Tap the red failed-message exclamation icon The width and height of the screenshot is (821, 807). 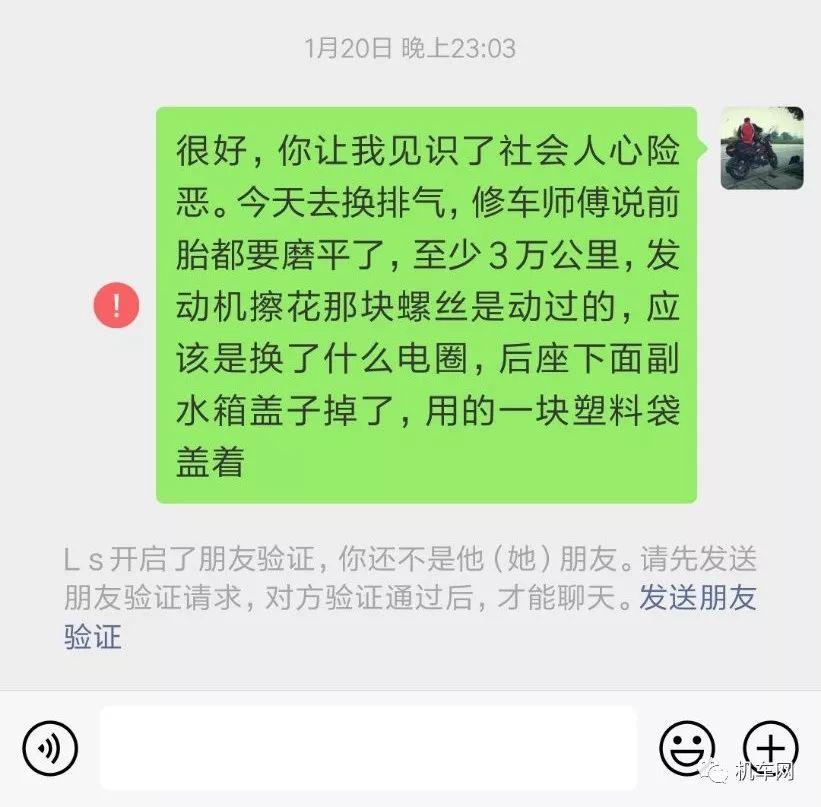tap(117, 304)
